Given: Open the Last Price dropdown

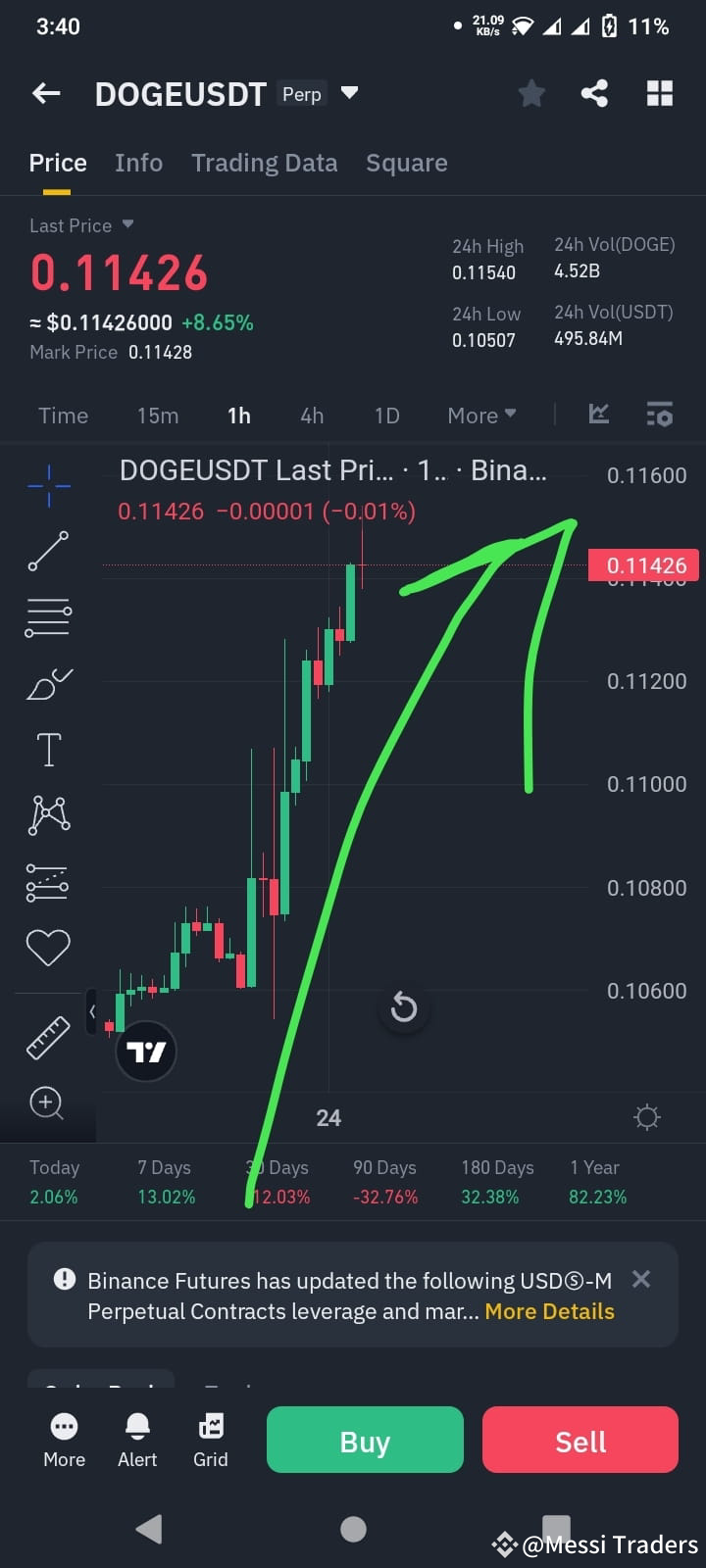Looking at the screenshot, I should click(80, 225).
